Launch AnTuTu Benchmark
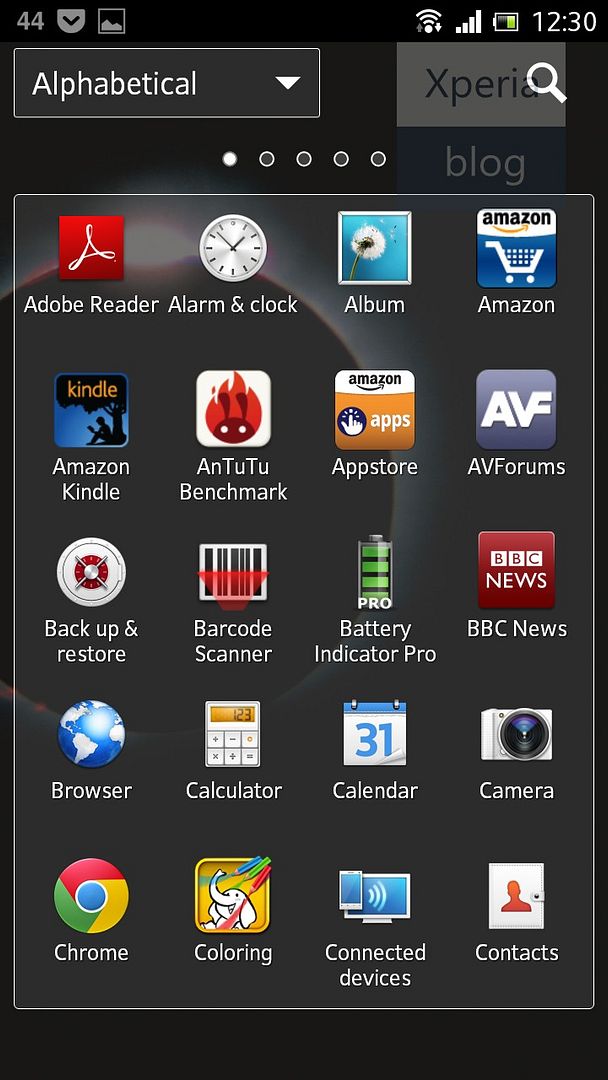 (233, 410)
